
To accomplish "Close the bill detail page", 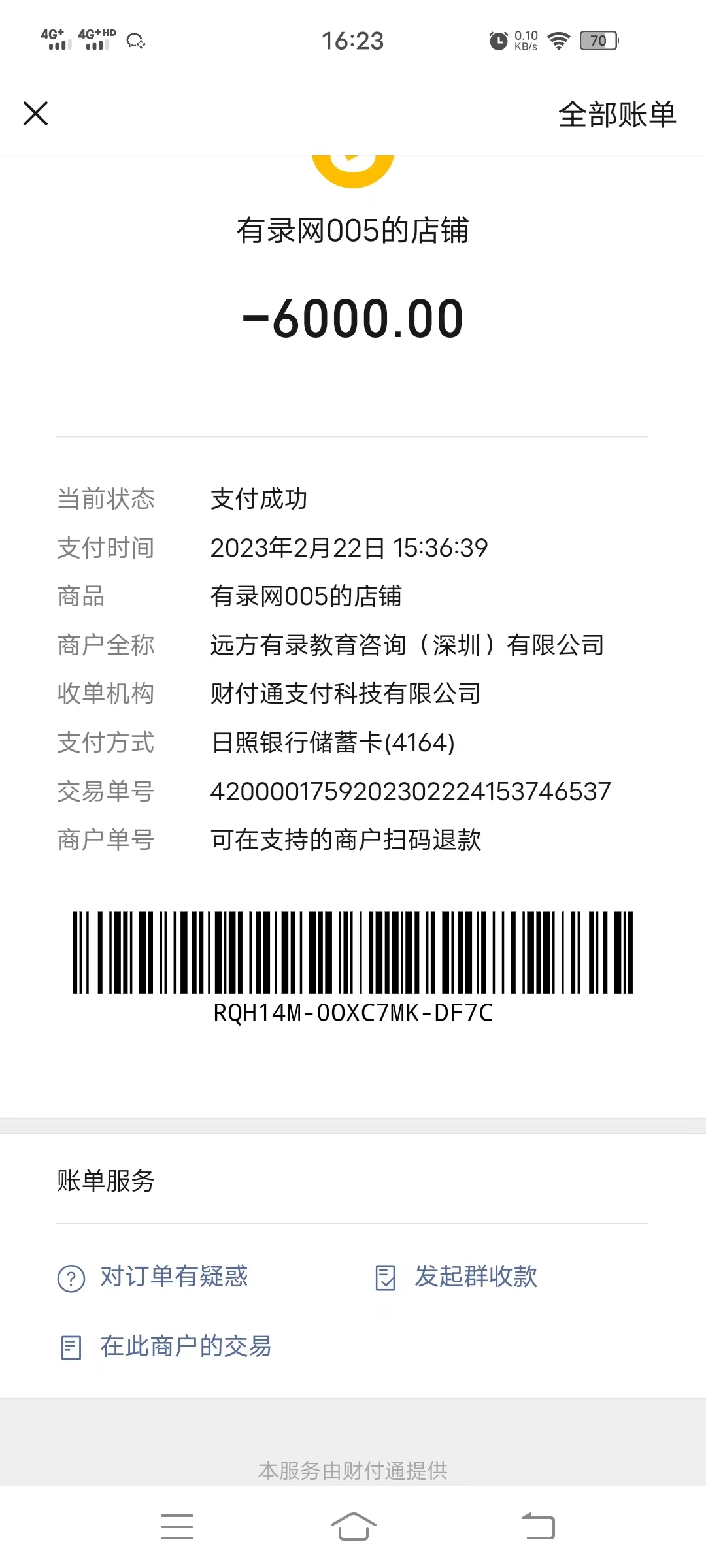I will click(36, 113).
